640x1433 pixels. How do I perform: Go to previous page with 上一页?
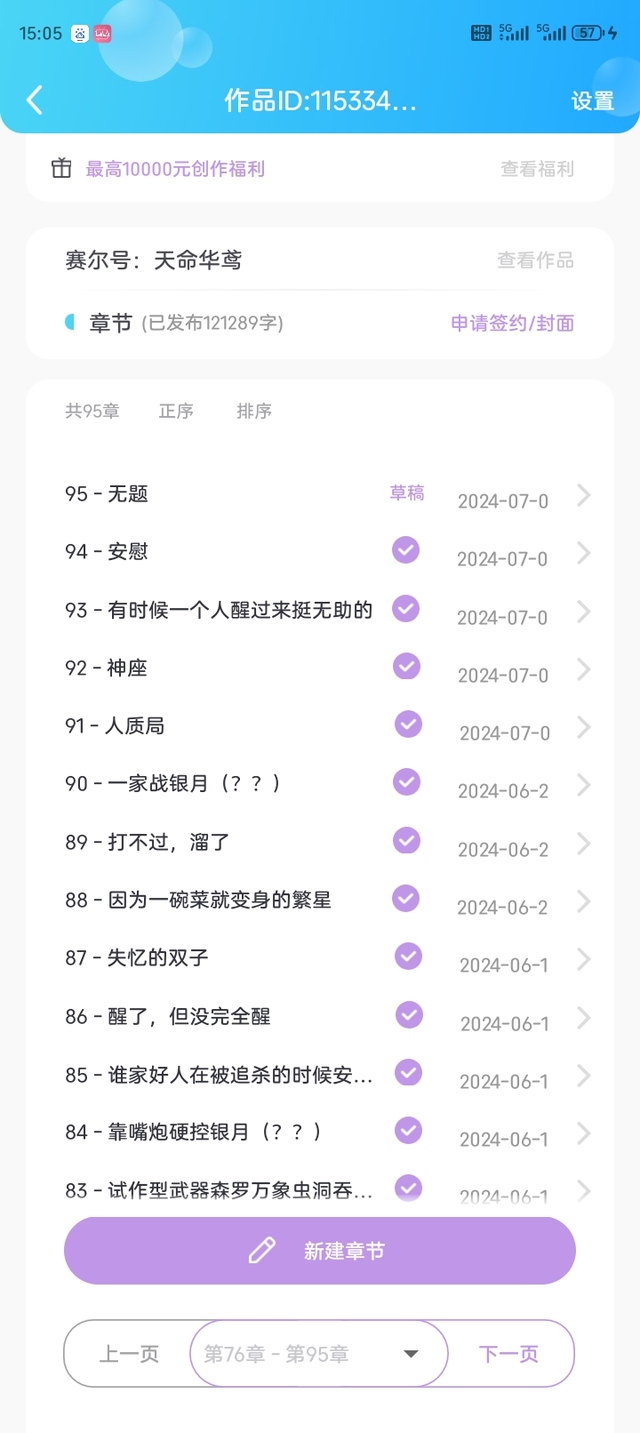[129, 1354]
